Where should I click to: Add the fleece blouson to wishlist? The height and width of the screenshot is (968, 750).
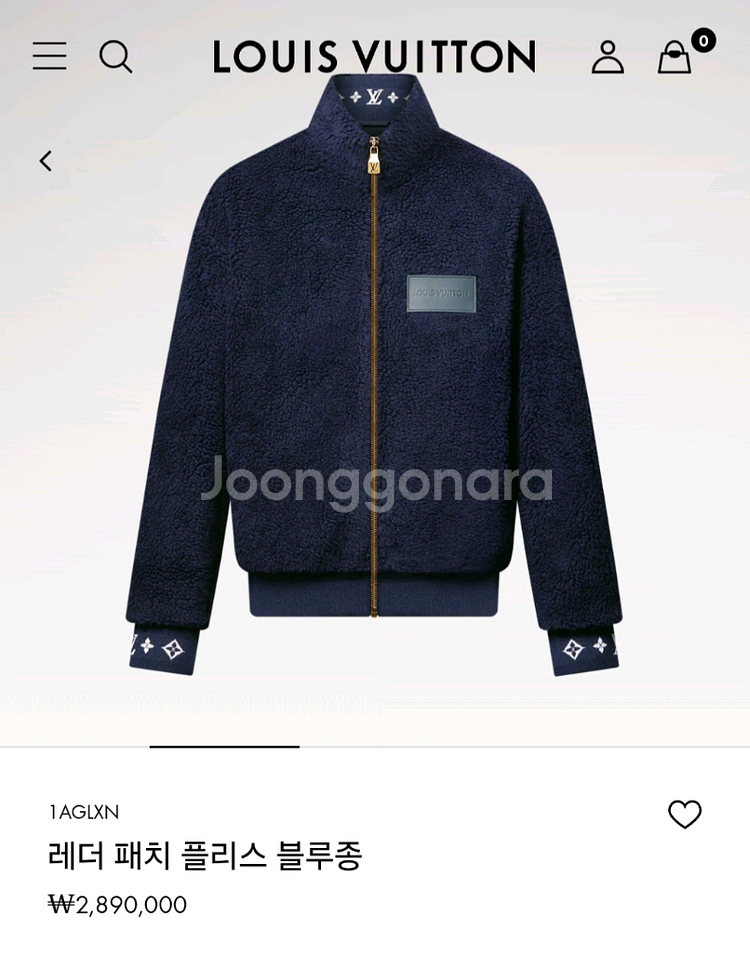click(685, 814)
